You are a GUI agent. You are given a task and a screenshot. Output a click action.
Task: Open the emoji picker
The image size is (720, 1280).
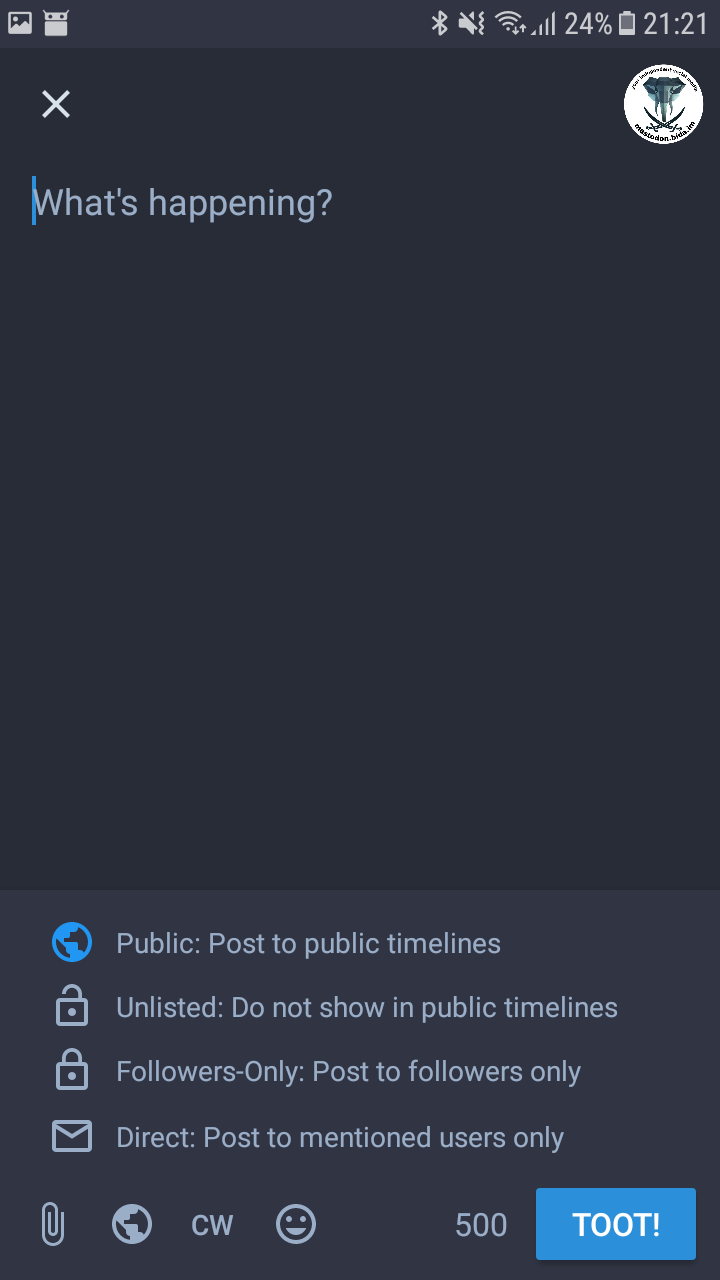[296, 1224]
